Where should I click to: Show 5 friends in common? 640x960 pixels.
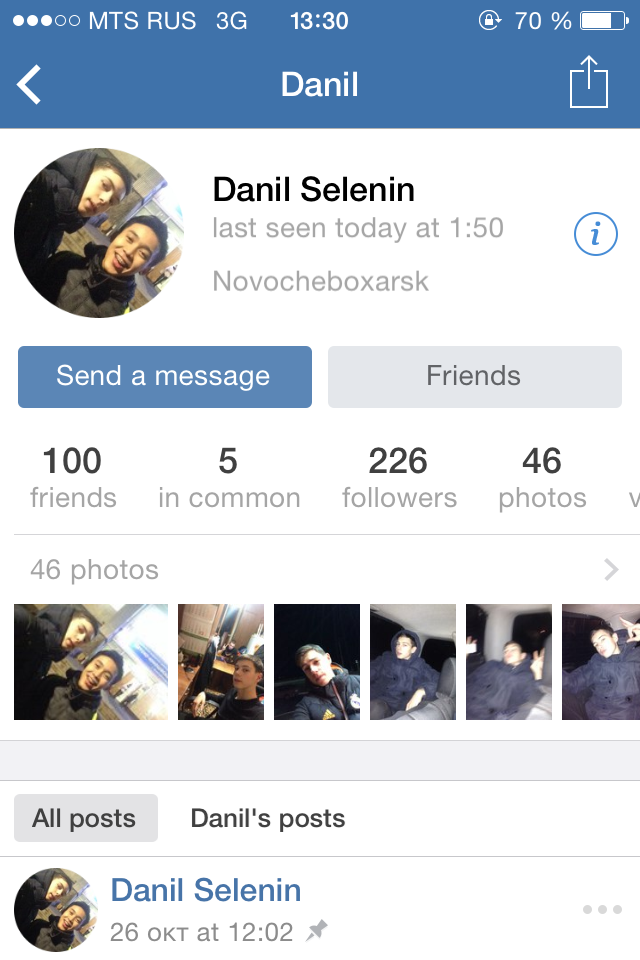(x=228, y=477)
